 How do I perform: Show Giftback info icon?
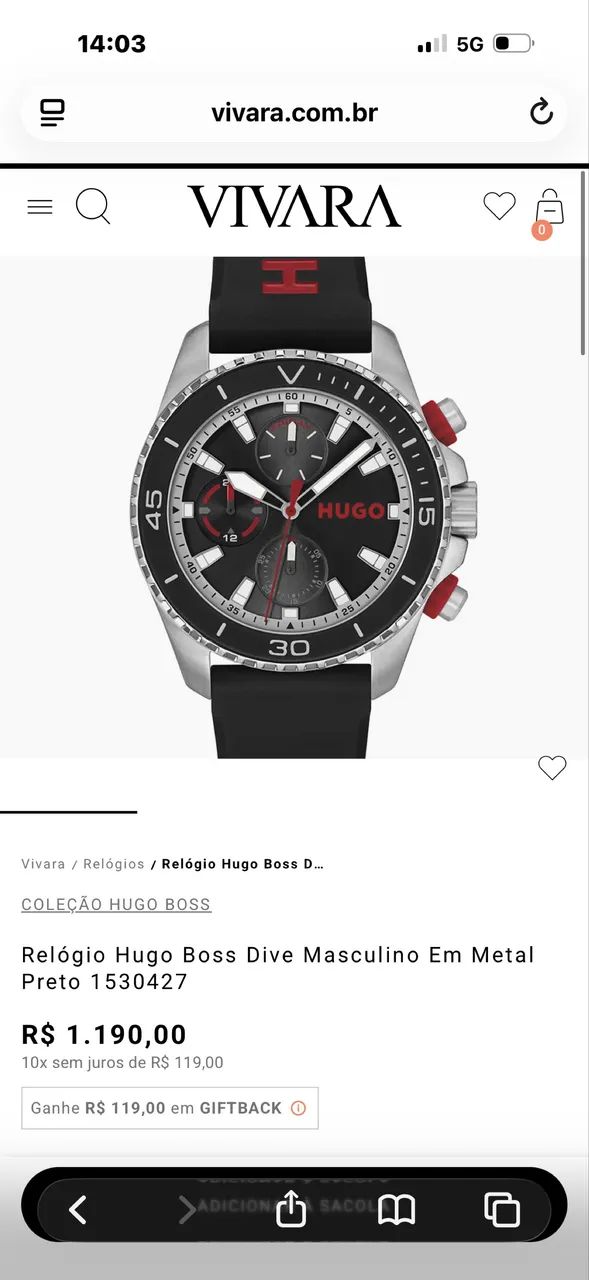click(298, 1108)
